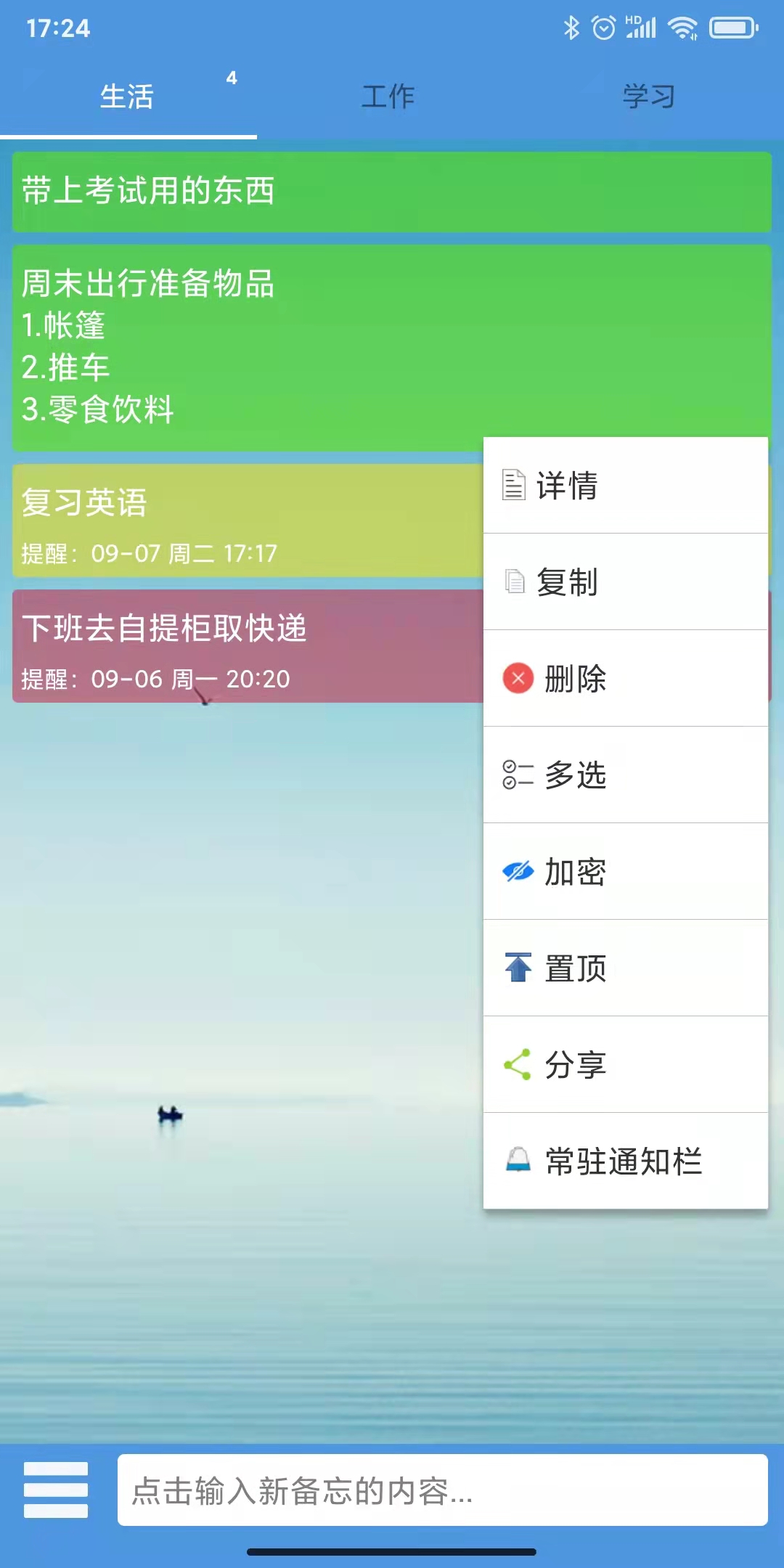Viewport: 784px width, 1568px height.
Task: Select the 生活 tab
Action: tap(128, 94)
